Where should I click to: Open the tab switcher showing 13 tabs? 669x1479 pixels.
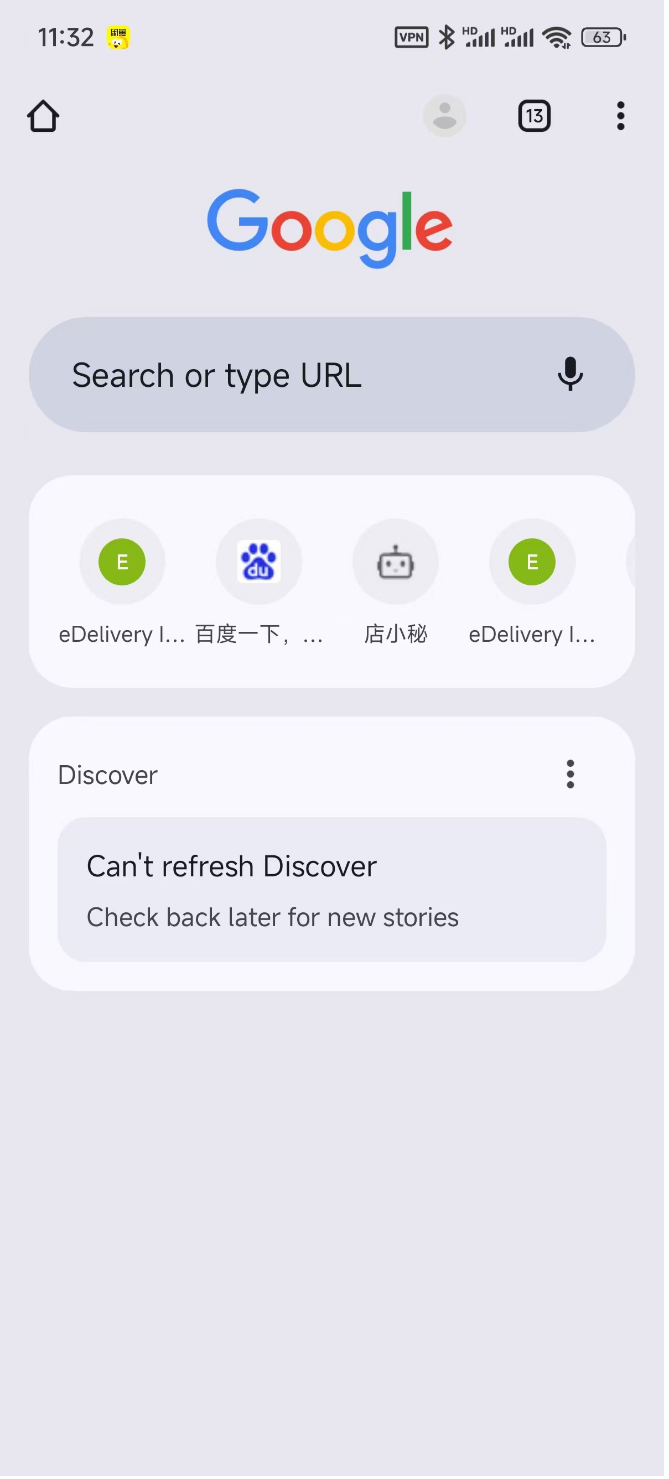pyautogui.click(x=534, y=117)
